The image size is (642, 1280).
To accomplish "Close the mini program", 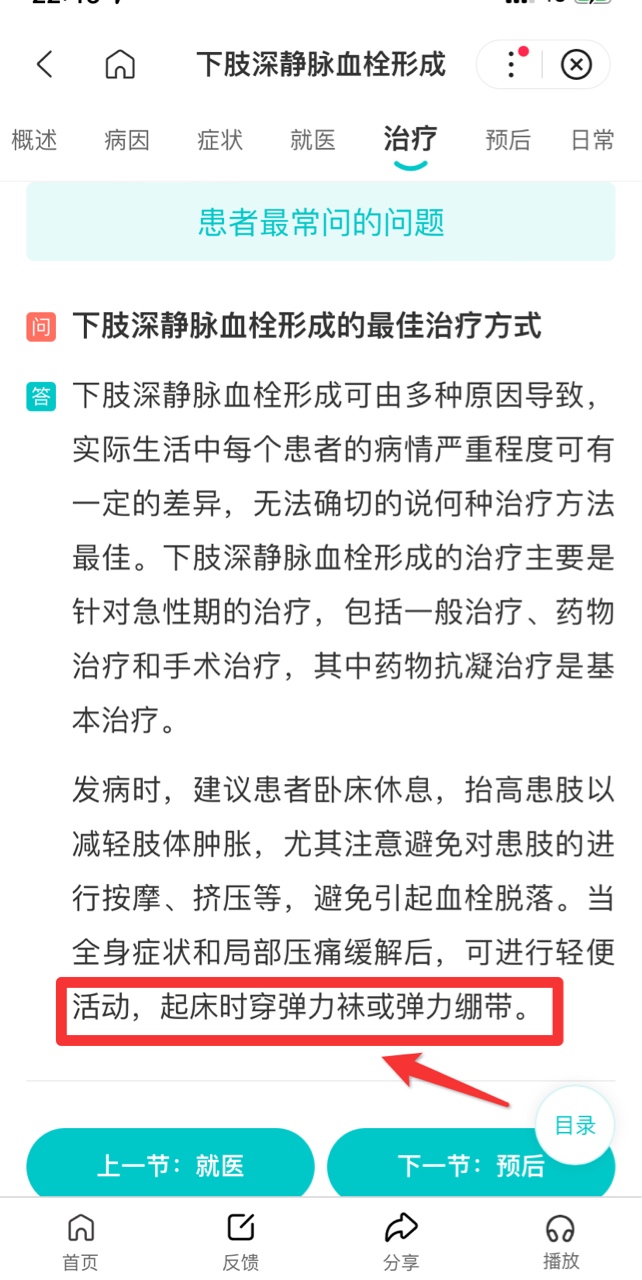I will point(576,65).
